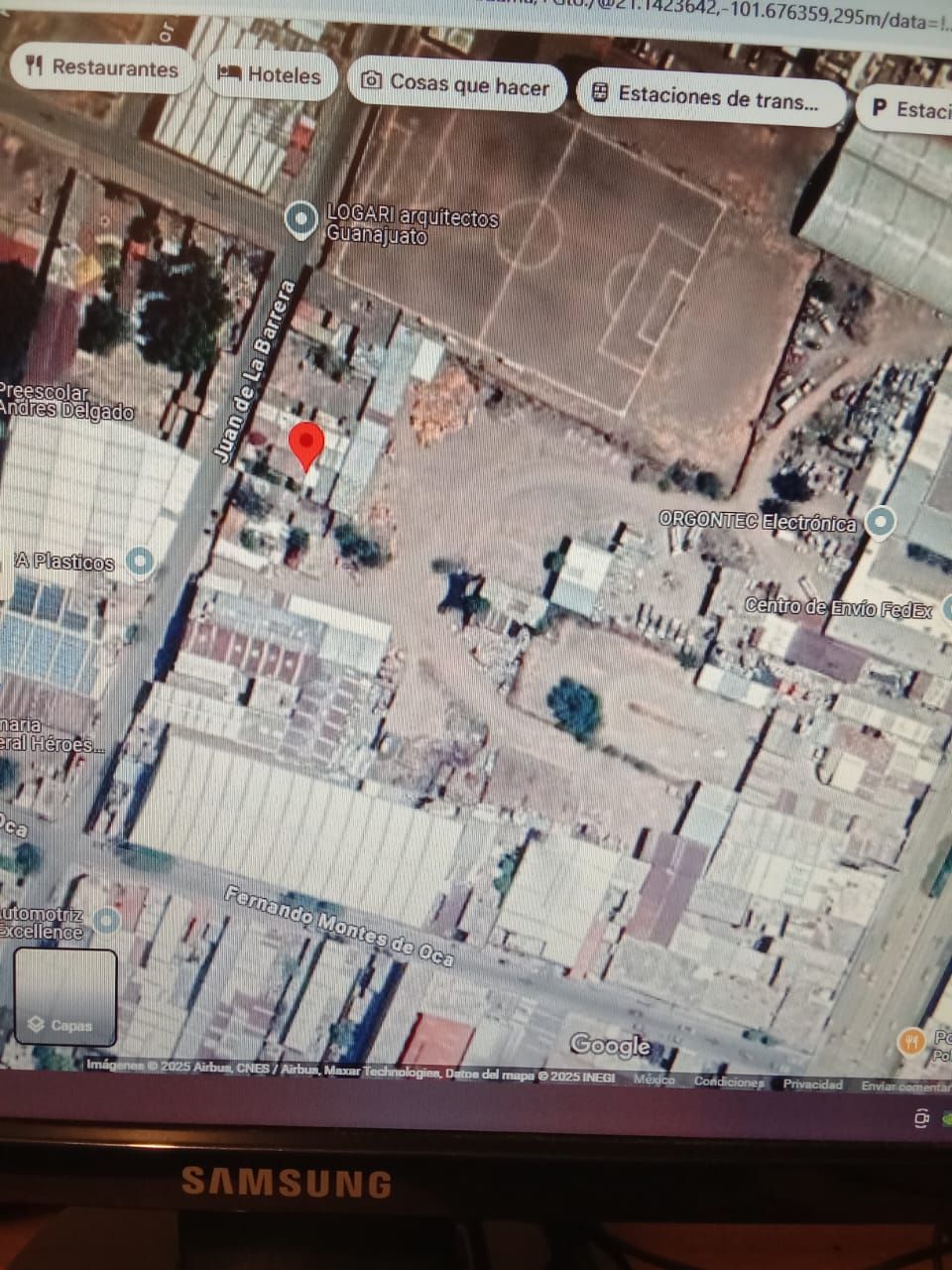Open the Automotriz Excellence place marker
Viewport: 952px width, 1270px height.
105,921
